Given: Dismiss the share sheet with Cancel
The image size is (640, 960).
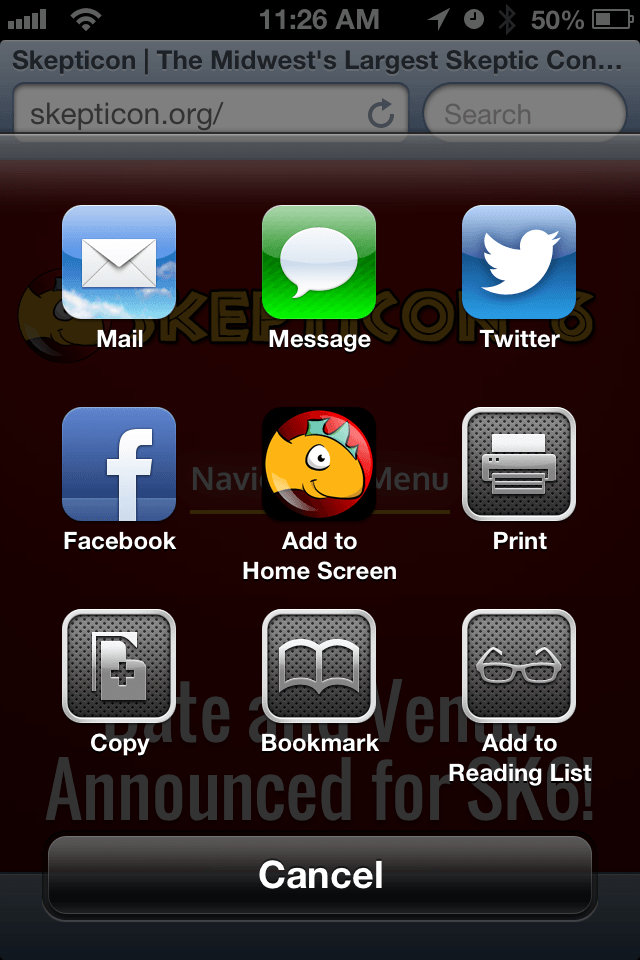Looking at the screenshot, I should pyautogui.click(x=320, y=875).
